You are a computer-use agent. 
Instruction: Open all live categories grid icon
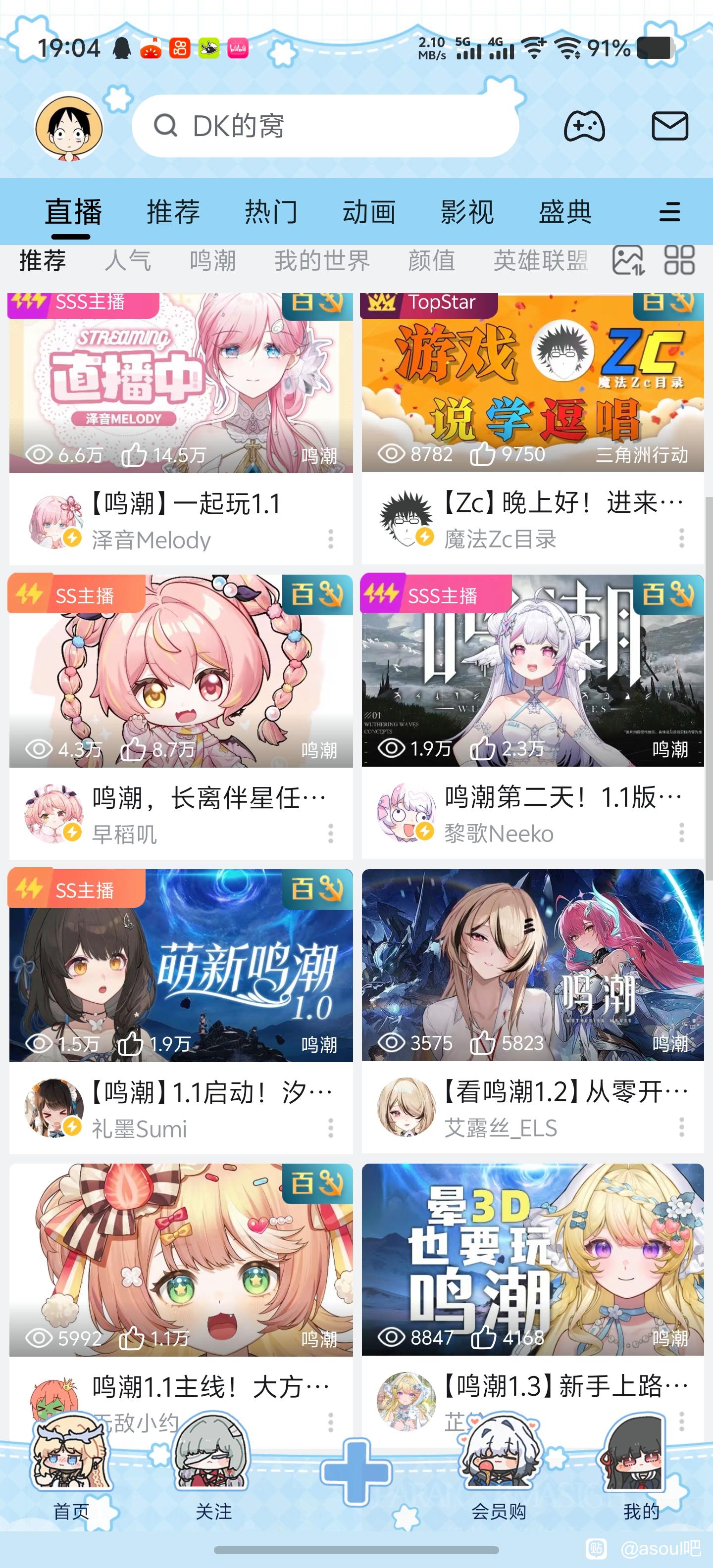[679, 260]
